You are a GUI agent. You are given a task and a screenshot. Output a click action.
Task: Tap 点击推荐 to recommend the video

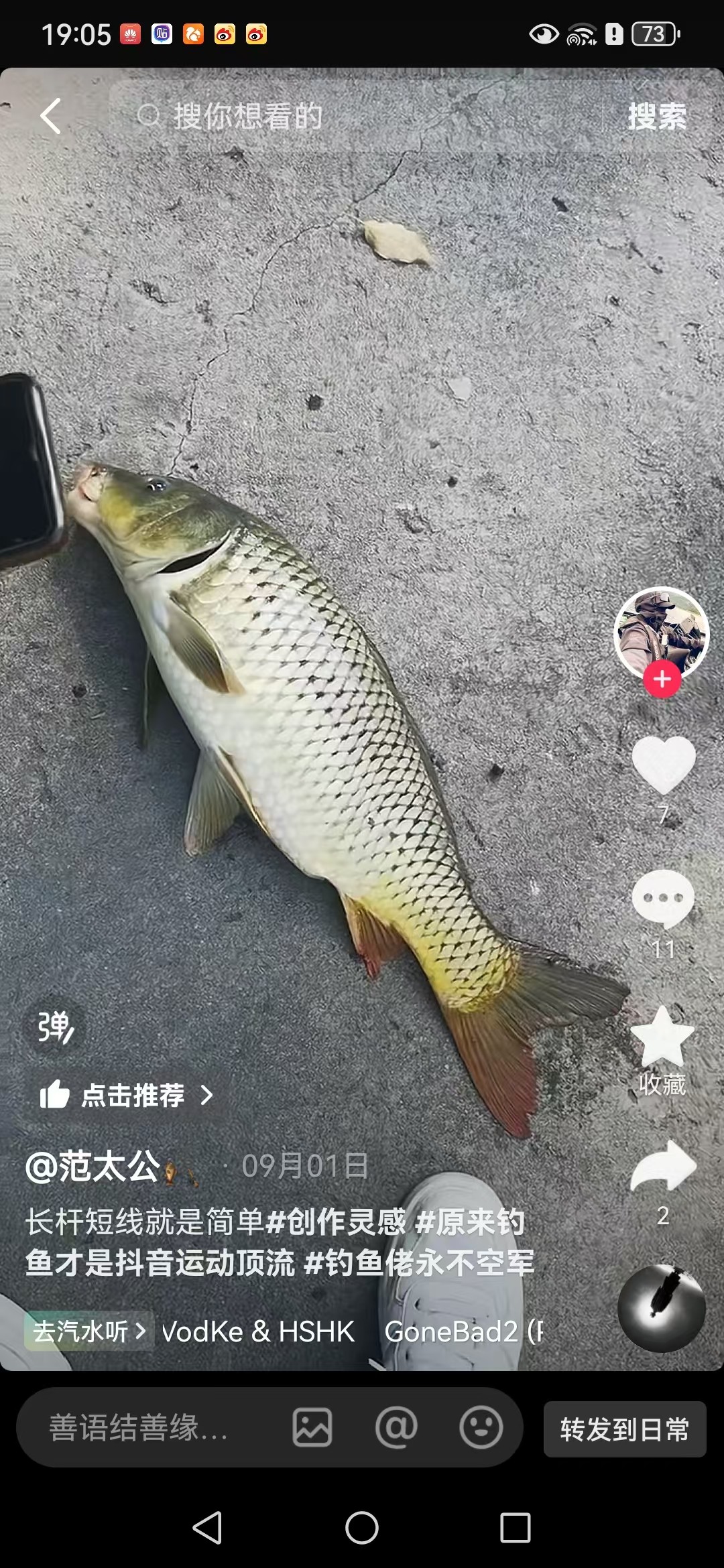point(126,1096)
